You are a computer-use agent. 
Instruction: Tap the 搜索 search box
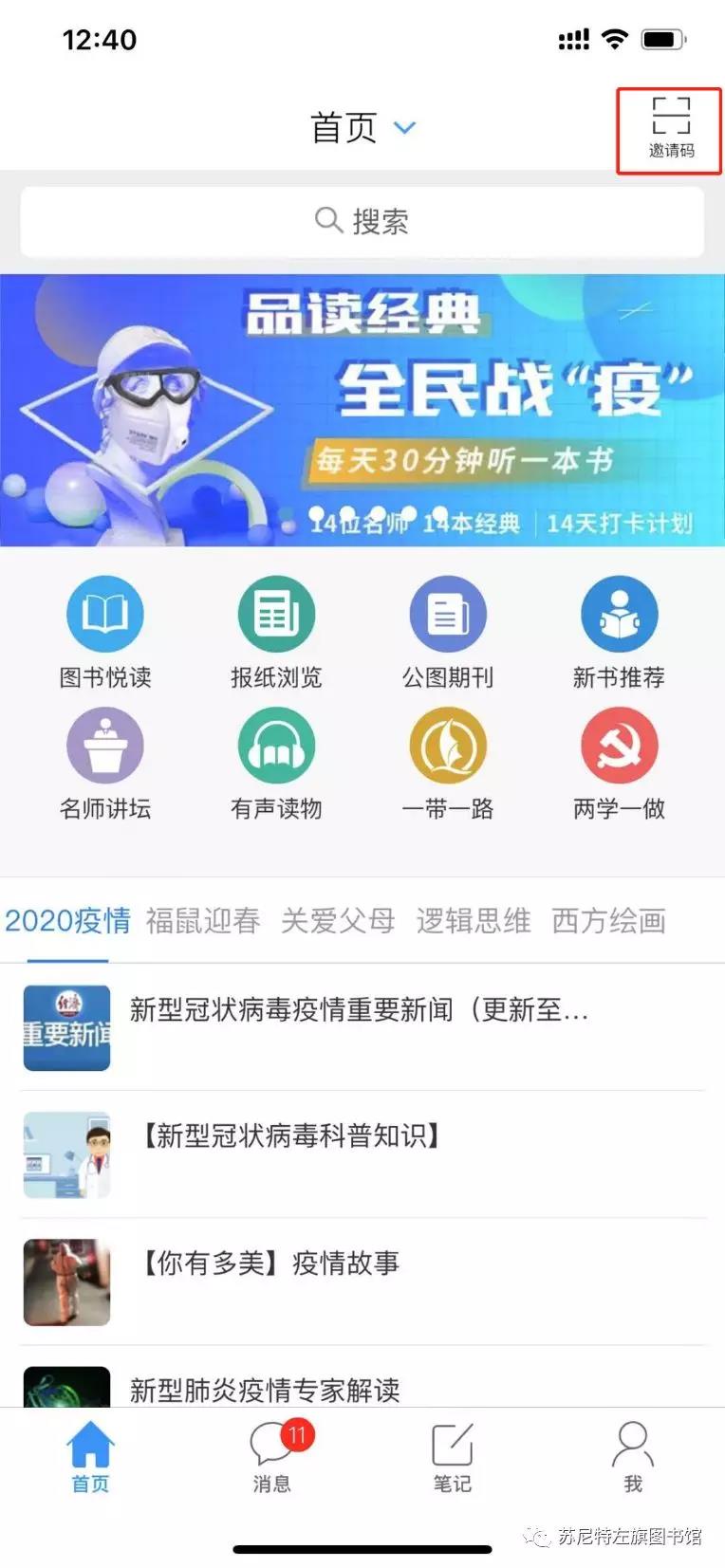click(362, 221)
